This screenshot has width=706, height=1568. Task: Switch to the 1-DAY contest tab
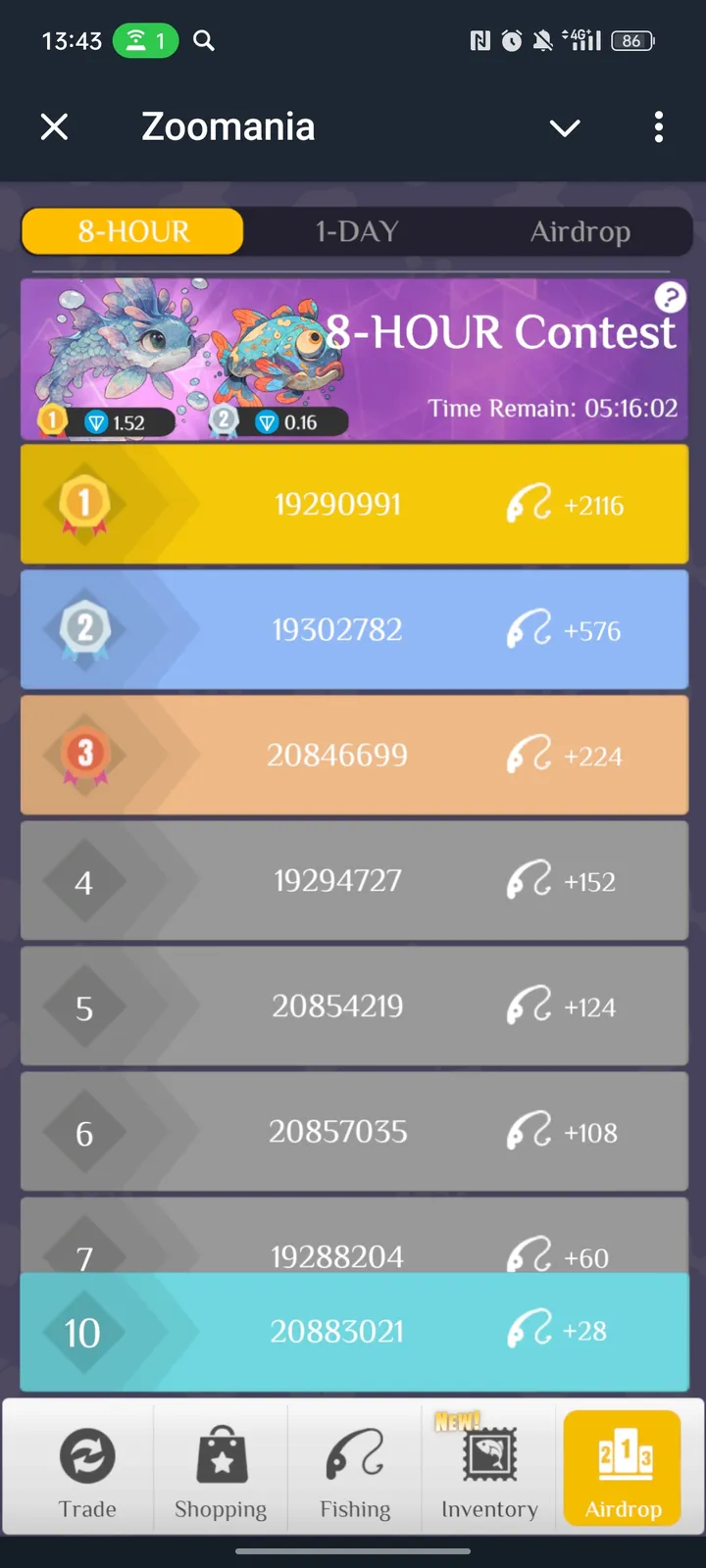point(357,231)
